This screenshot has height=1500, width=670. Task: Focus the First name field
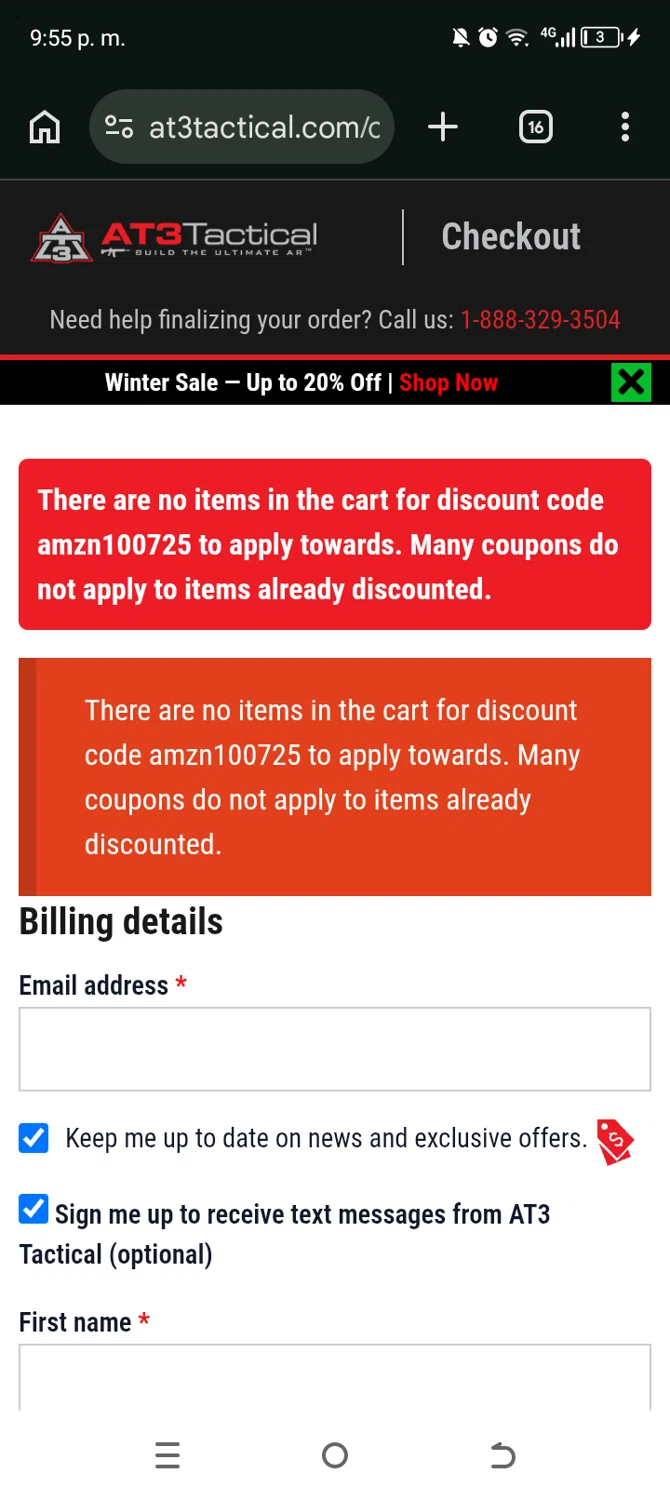pos(335,1378)
